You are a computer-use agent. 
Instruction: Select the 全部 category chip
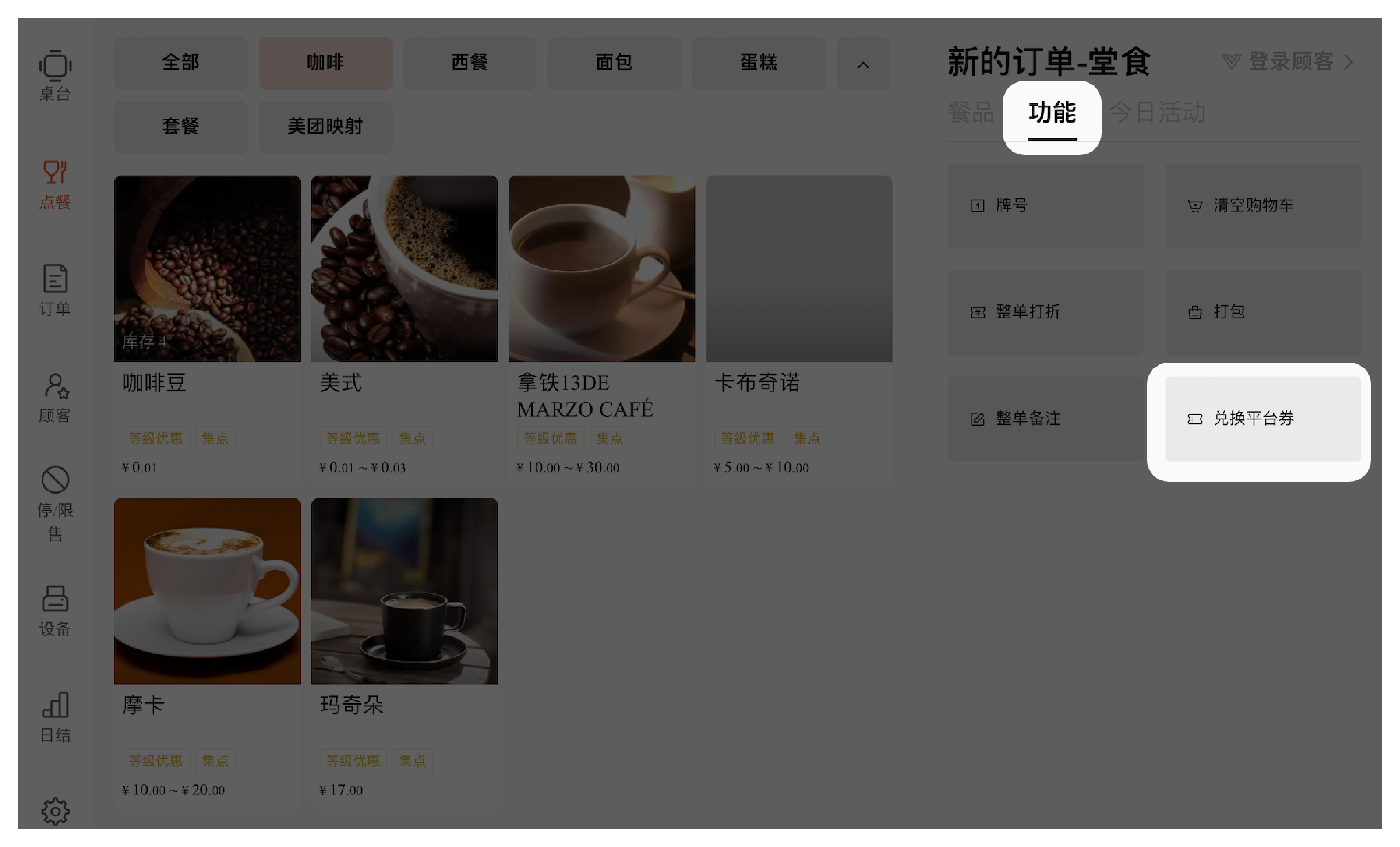click(181, 63)
